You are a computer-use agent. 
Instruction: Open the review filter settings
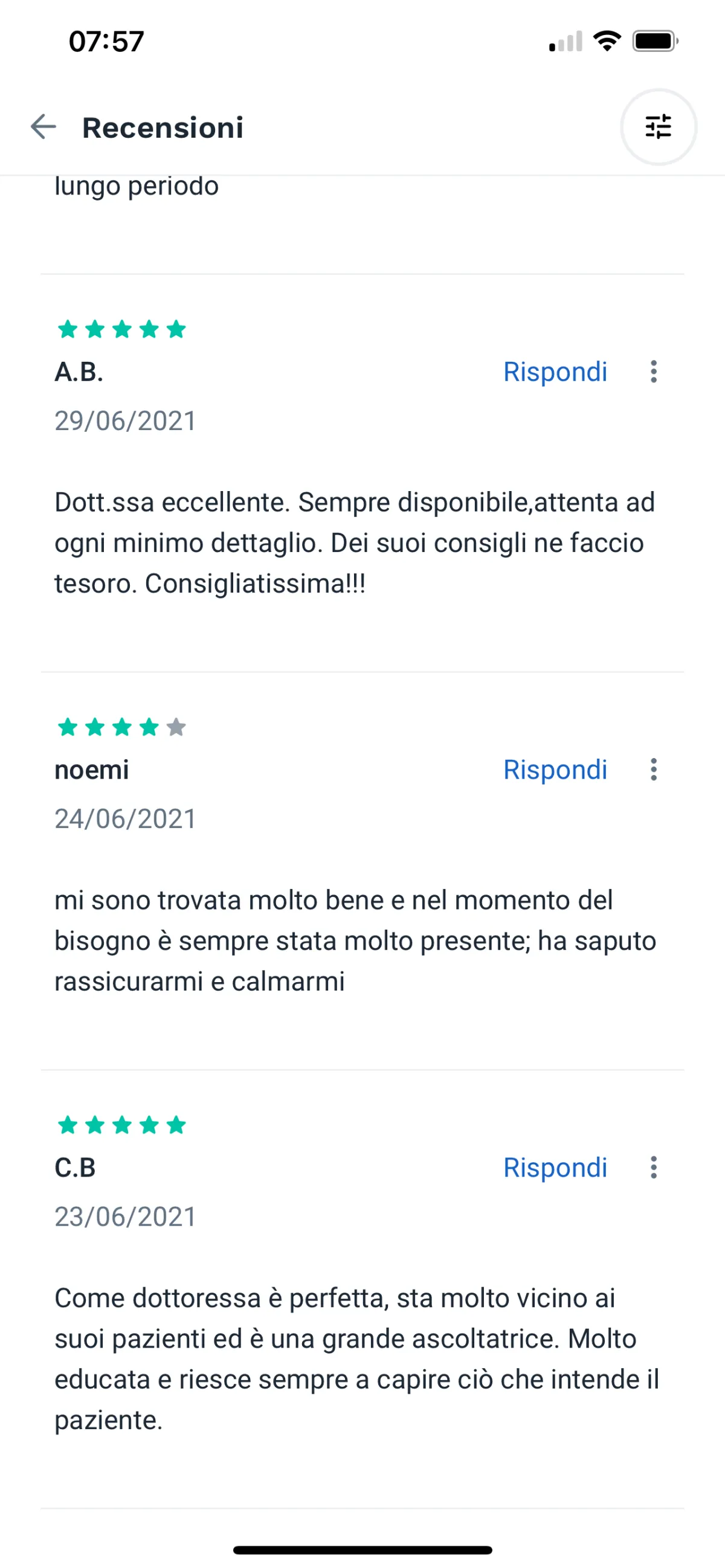[658, 127]
